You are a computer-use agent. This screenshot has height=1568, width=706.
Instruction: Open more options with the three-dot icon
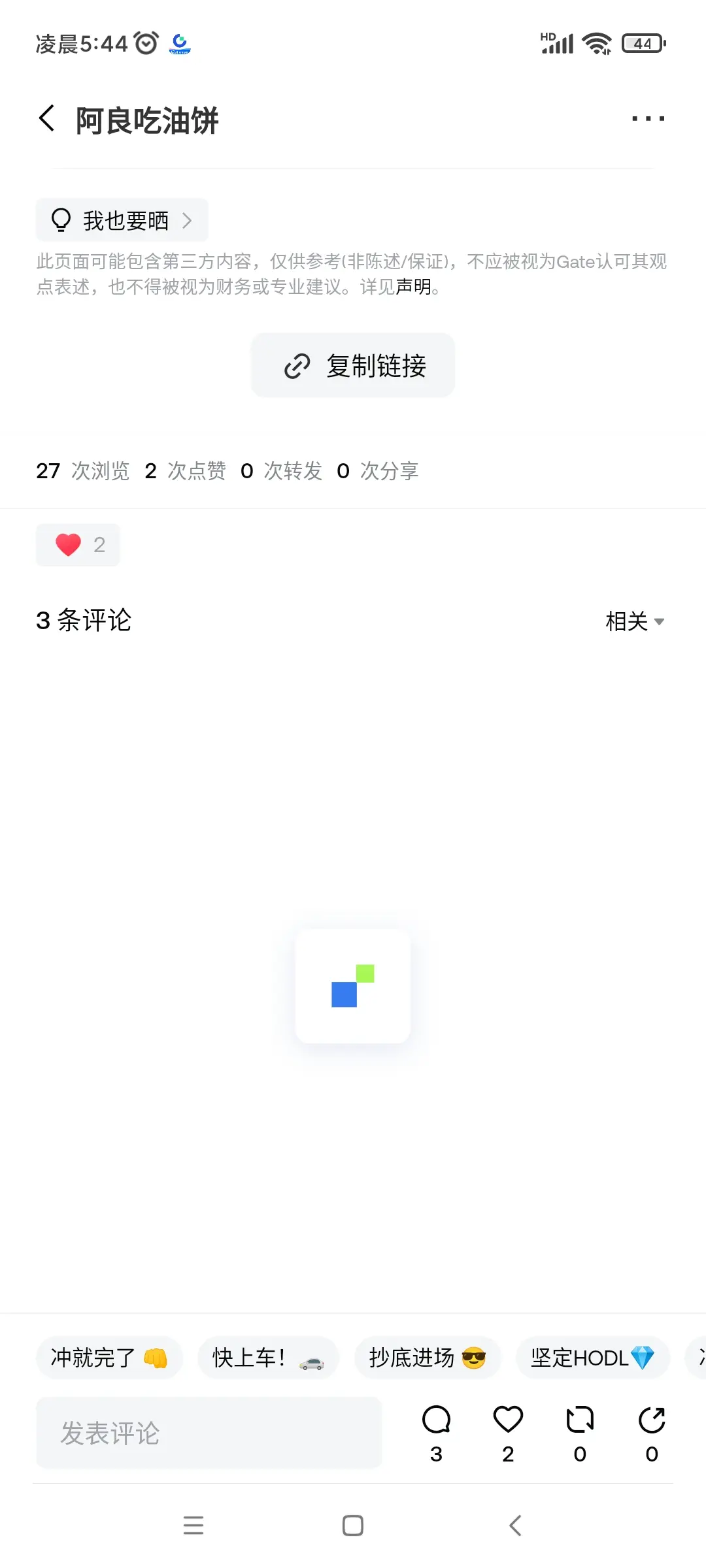tap(648, 118)
